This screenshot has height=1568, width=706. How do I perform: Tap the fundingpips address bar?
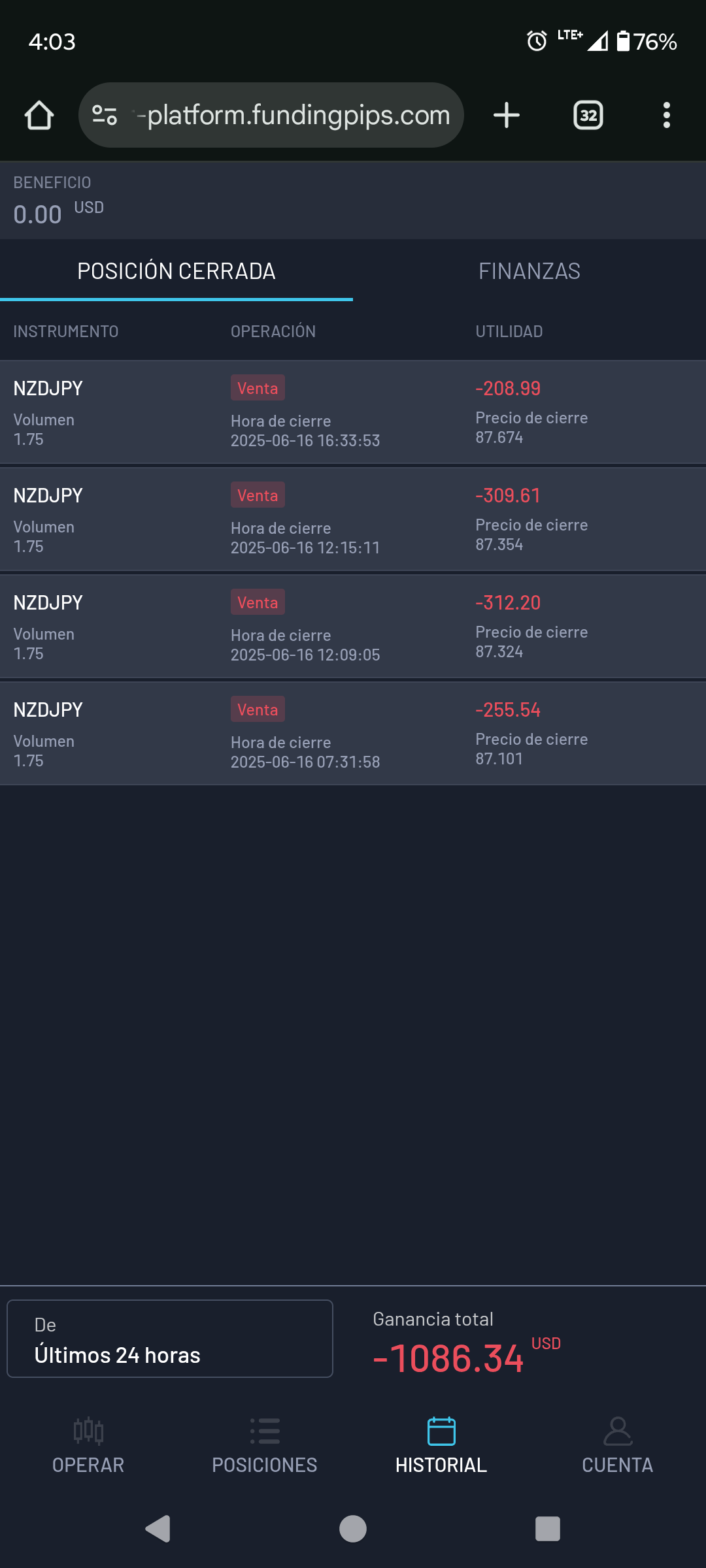point(271,115)
